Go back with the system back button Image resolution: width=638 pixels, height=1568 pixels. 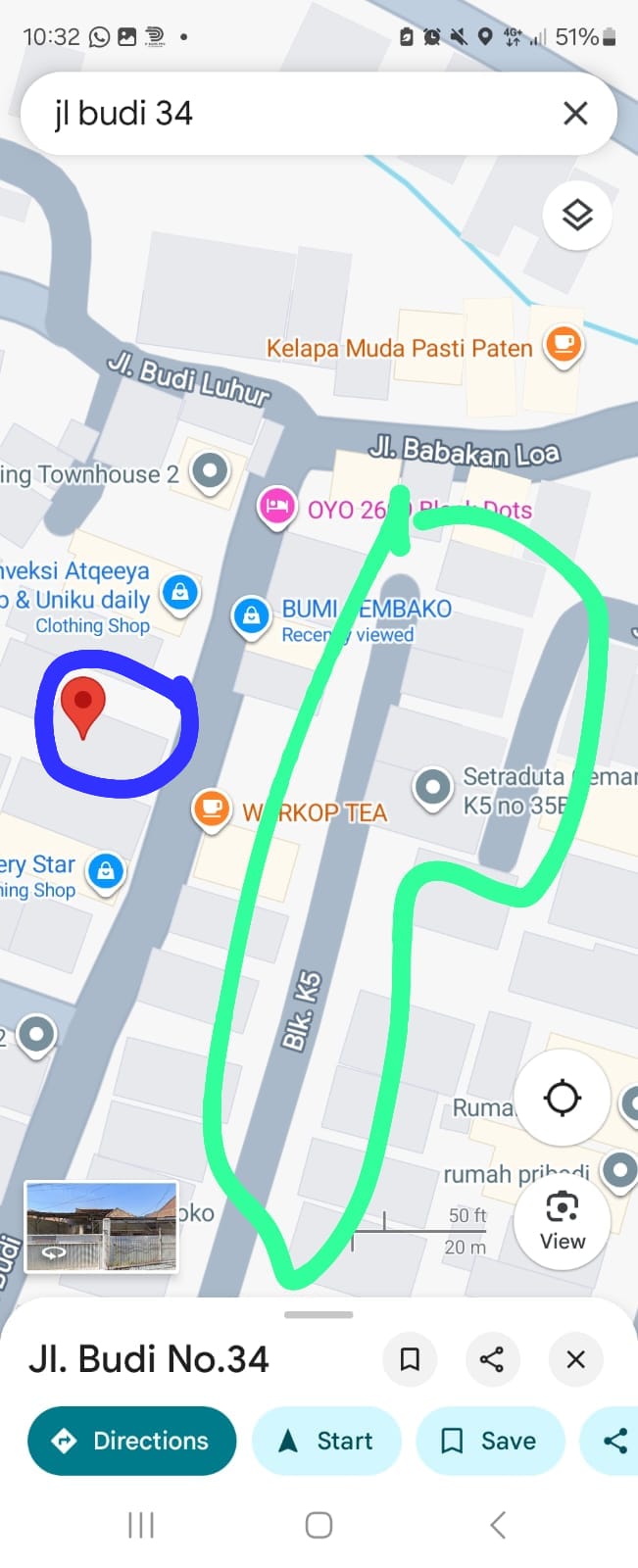pyautogui.click(x=498, y=1525)
